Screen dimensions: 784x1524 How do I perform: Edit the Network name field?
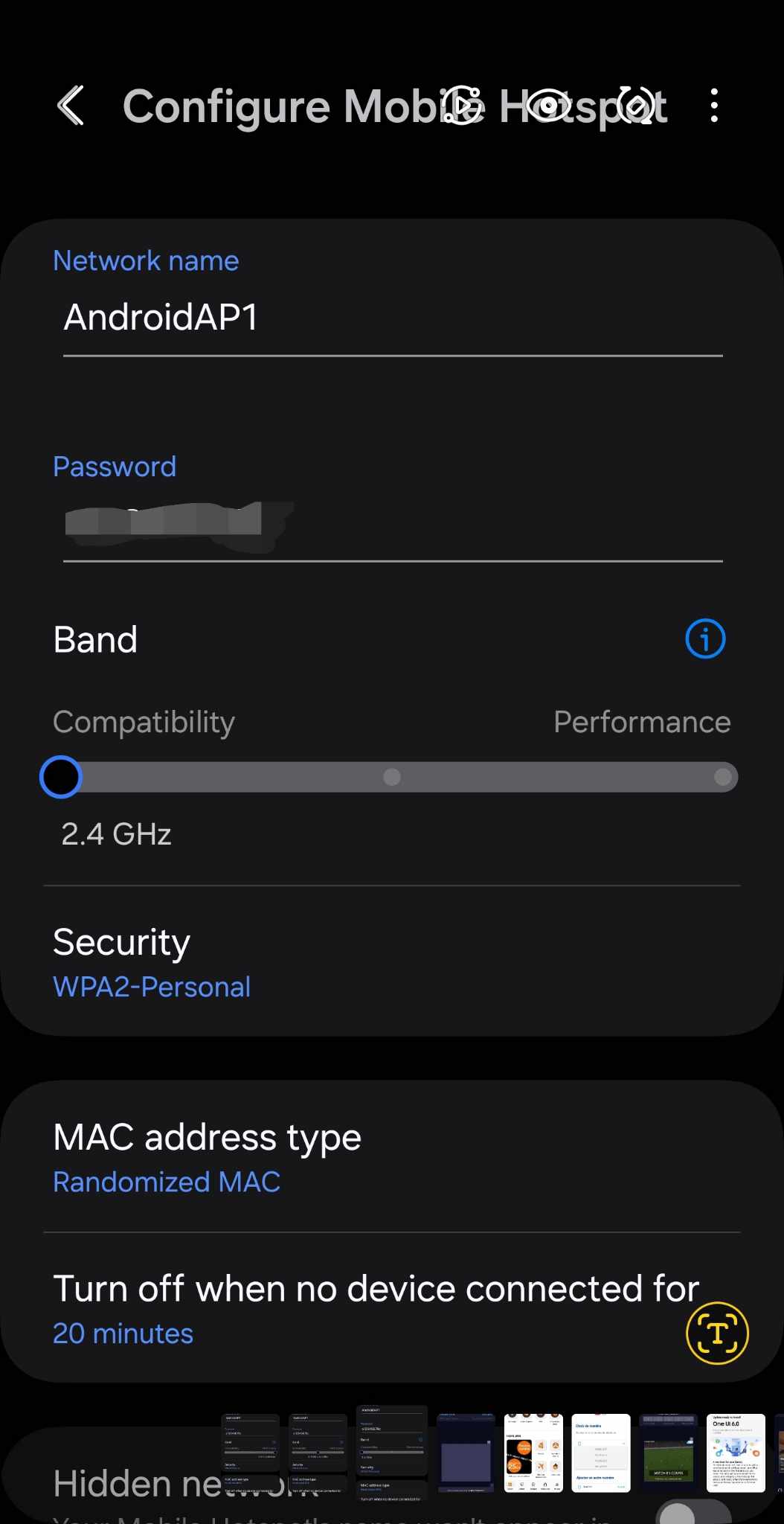[x=392, y=318]
